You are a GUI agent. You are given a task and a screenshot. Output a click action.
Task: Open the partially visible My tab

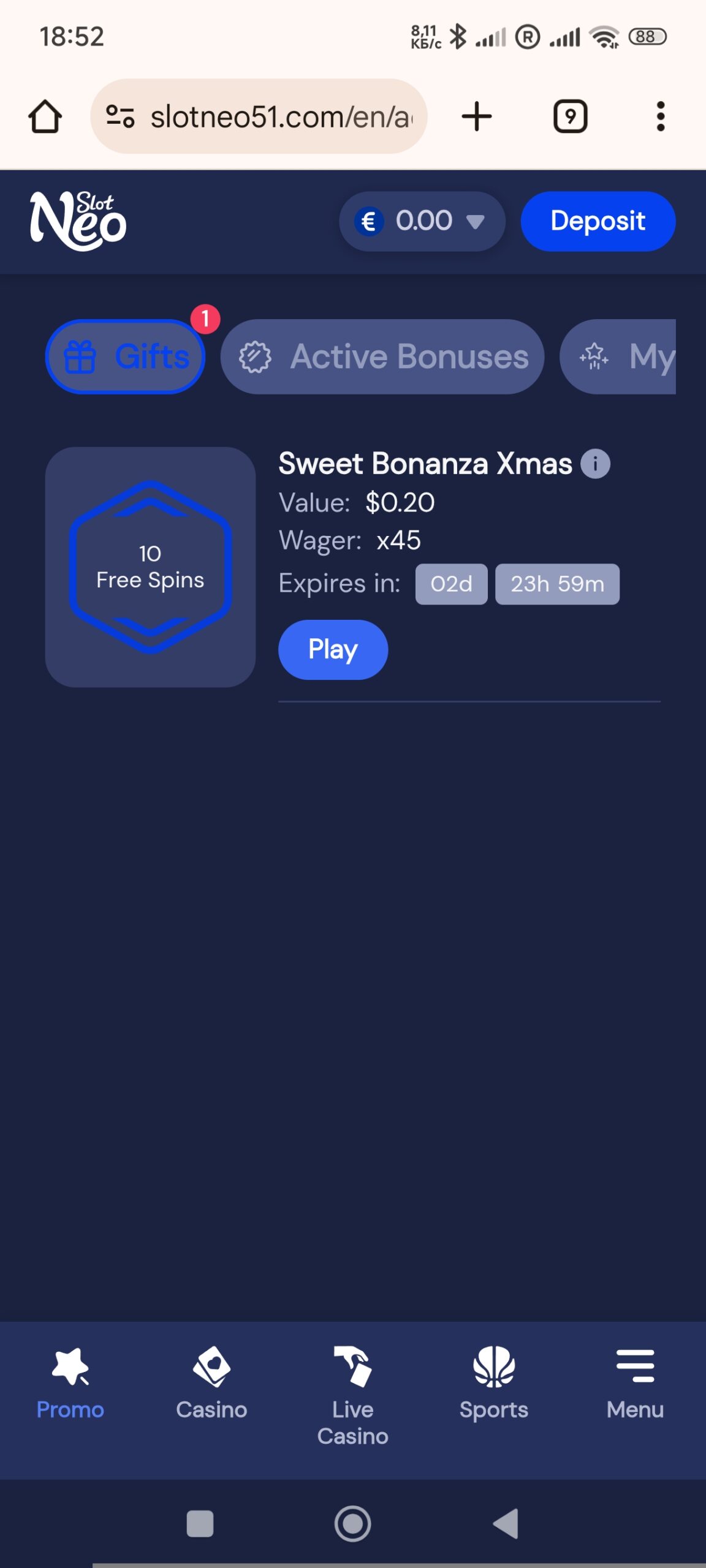(619, 356)
